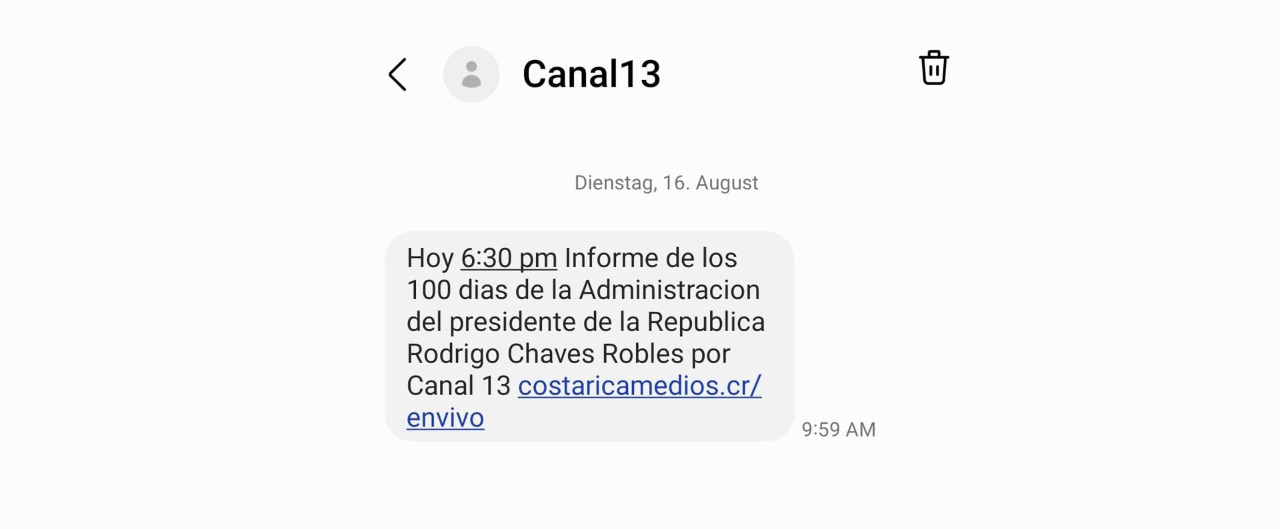
Task: Delete this conversation with the trash icon
Action: [933, 68]
